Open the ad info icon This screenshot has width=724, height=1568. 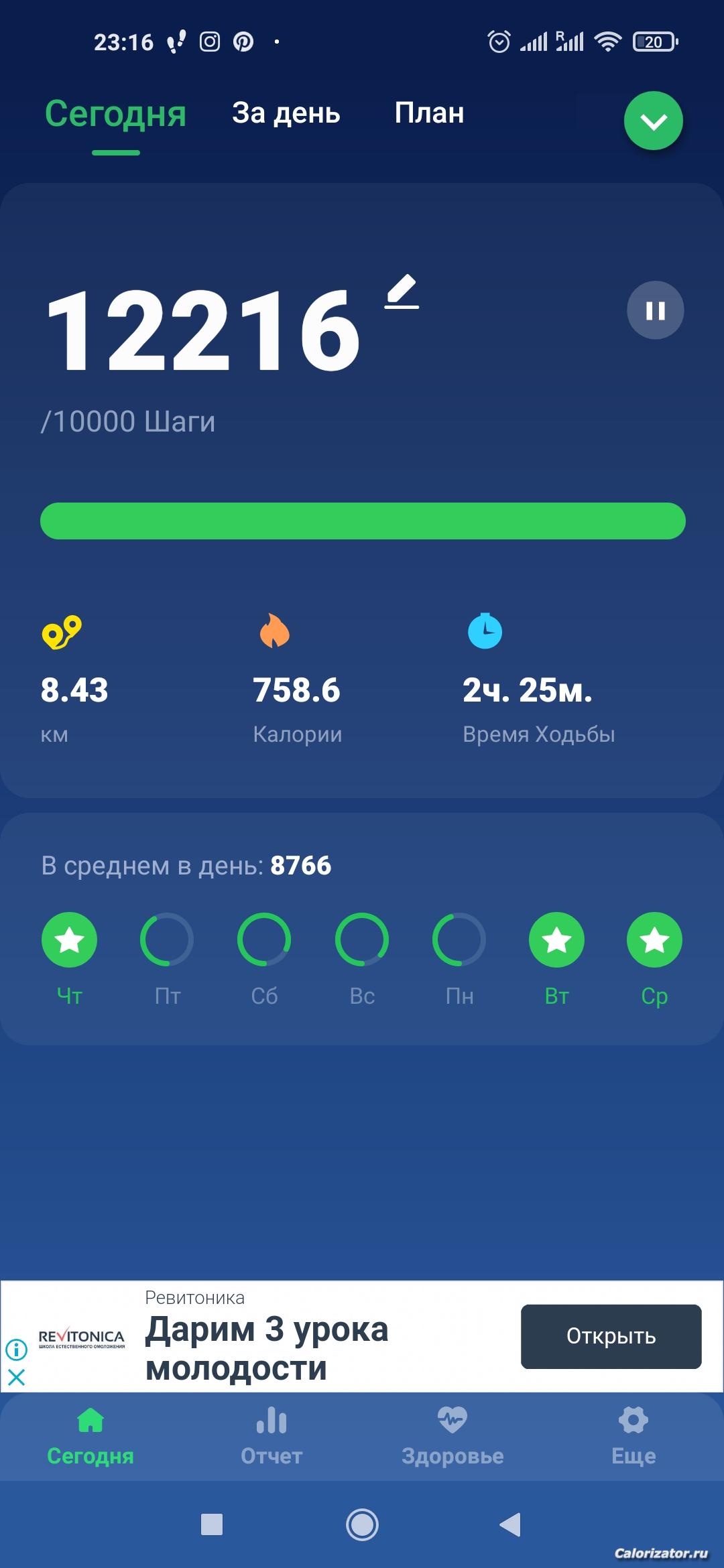(x=16, y=1349)
